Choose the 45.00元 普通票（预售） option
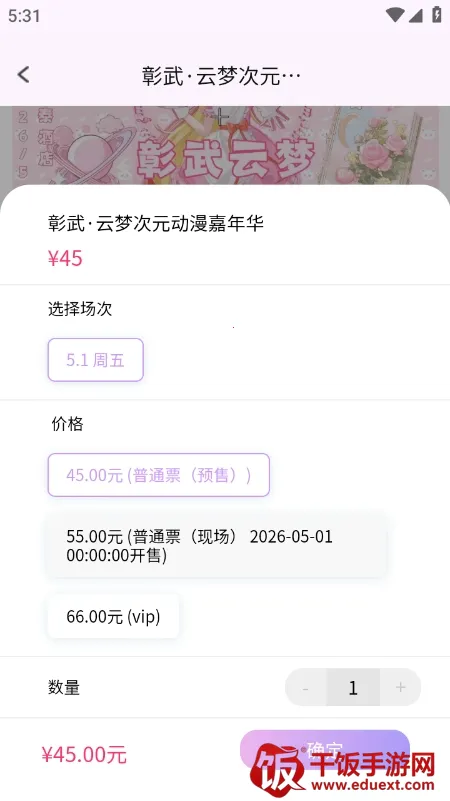 click(158, 475)
